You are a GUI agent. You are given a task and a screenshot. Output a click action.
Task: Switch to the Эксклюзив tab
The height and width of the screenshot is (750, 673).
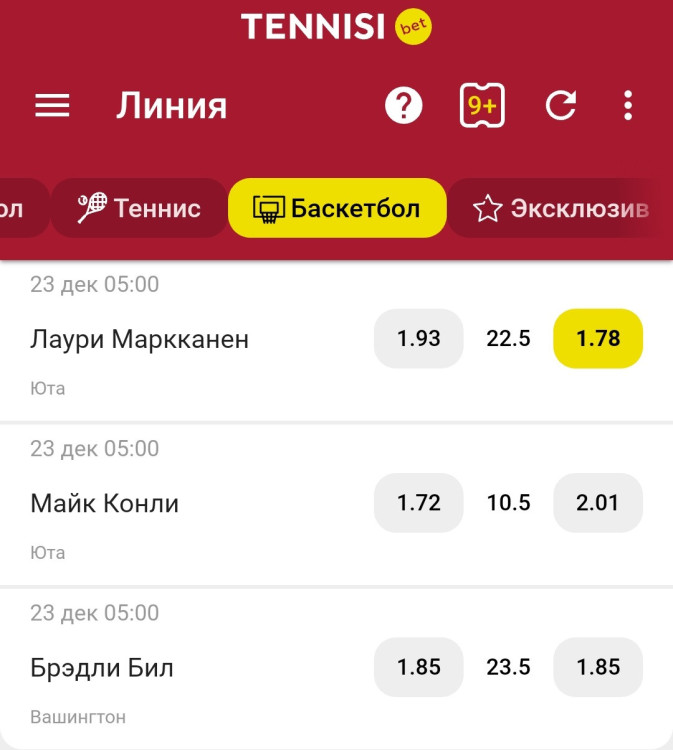click(x=560, y=208)
